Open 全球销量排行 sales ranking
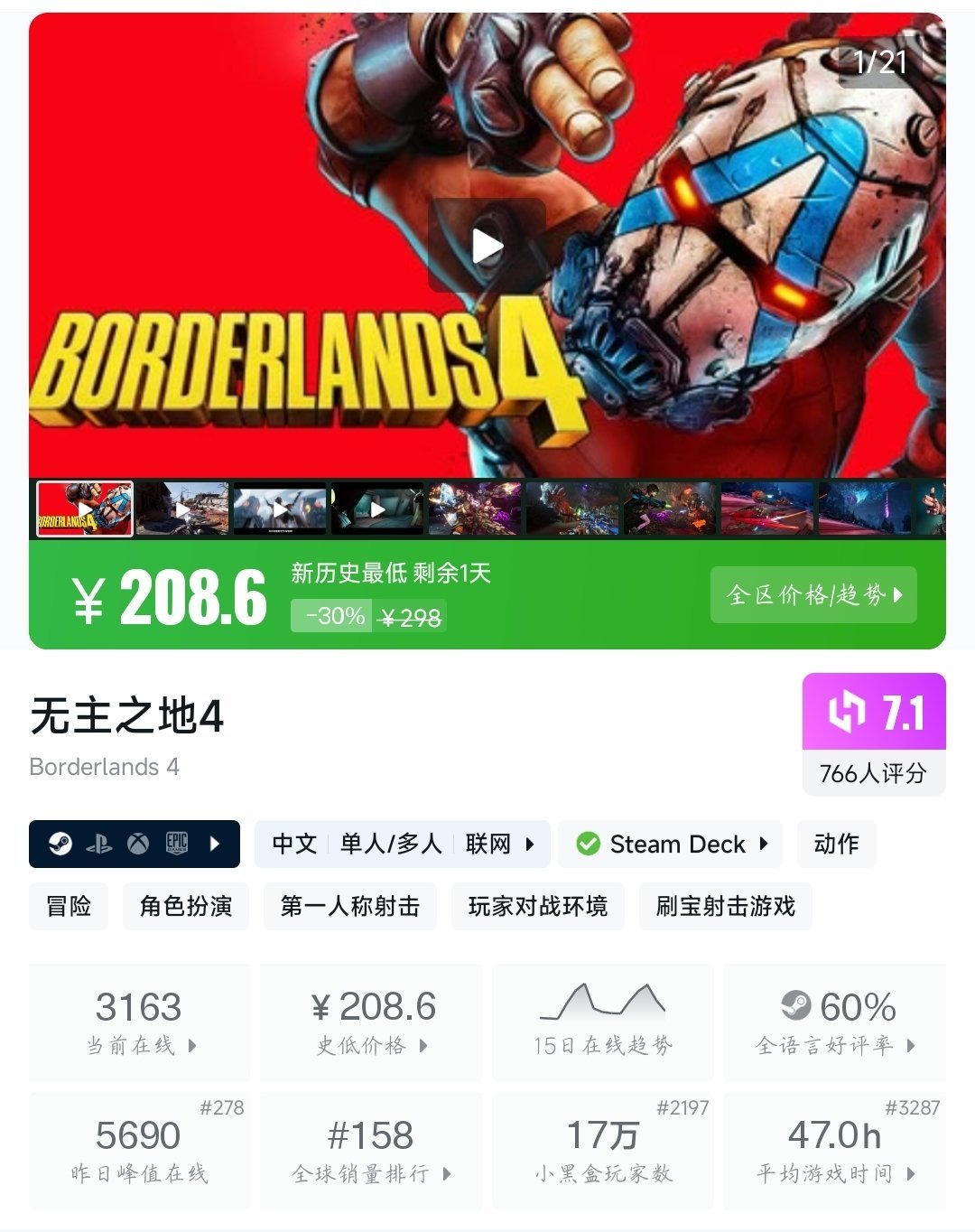Viewport: 975px width, 1232px height. (x=371, y=1151)
